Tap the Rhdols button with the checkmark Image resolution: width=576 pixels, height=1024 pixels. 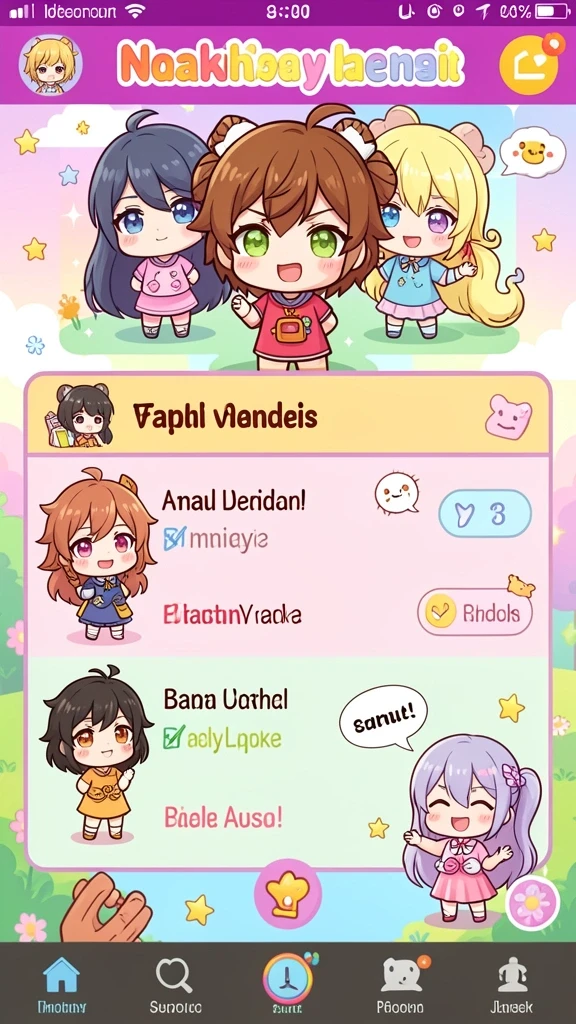point(475,613)
